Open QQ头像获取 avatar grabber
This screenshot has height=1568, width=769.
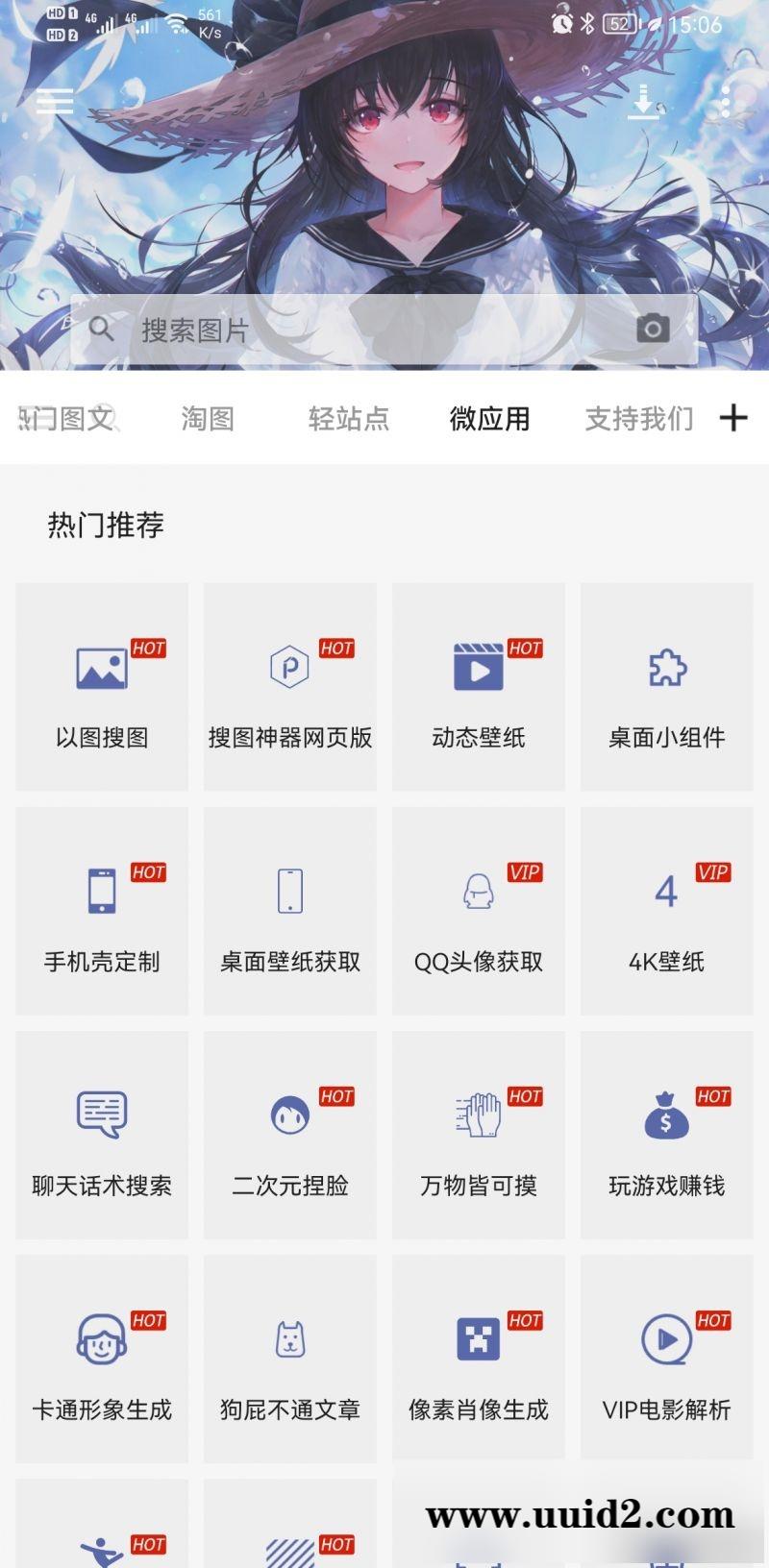click(x=478, y=910)
